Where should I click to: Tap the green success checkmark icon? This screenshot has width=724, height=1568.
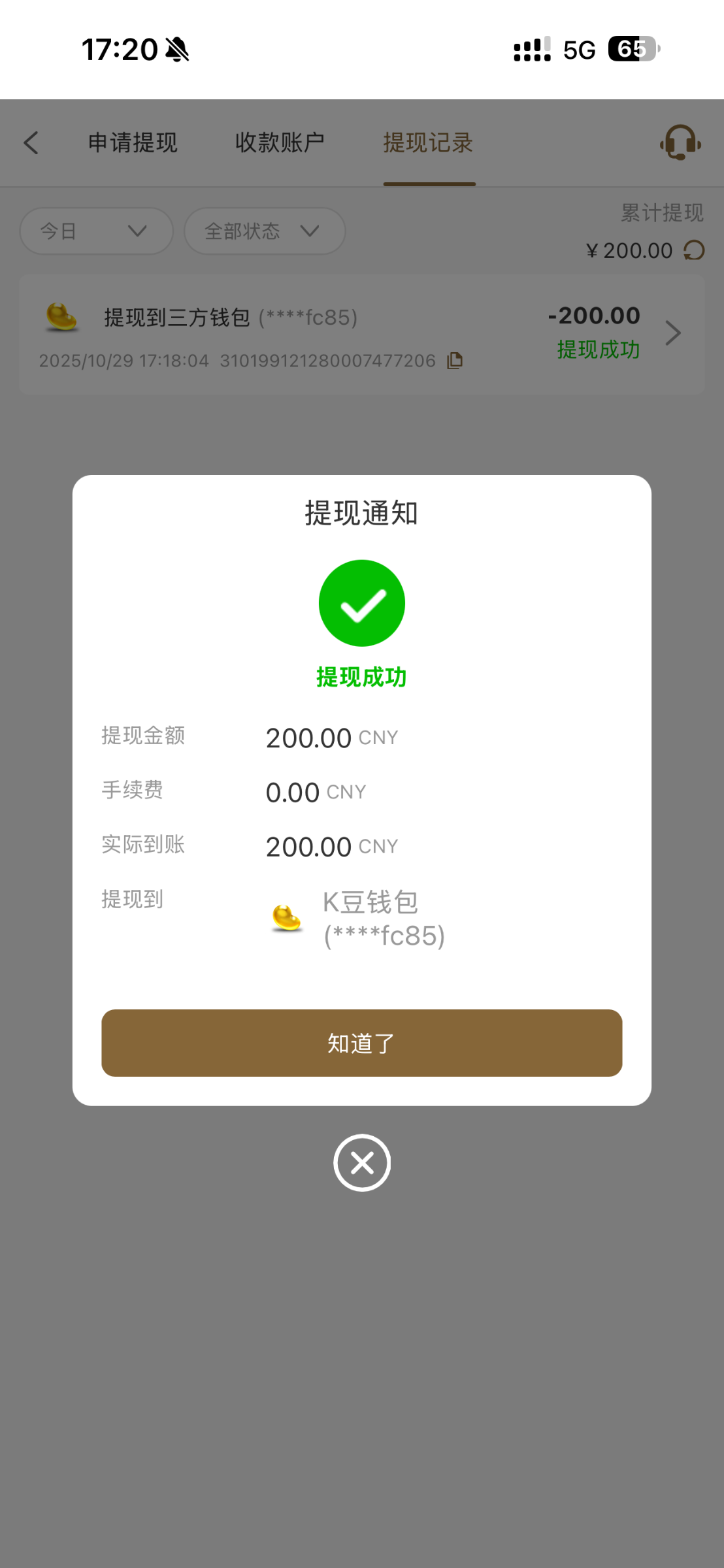pyautogui.click(x=362, y=602)
